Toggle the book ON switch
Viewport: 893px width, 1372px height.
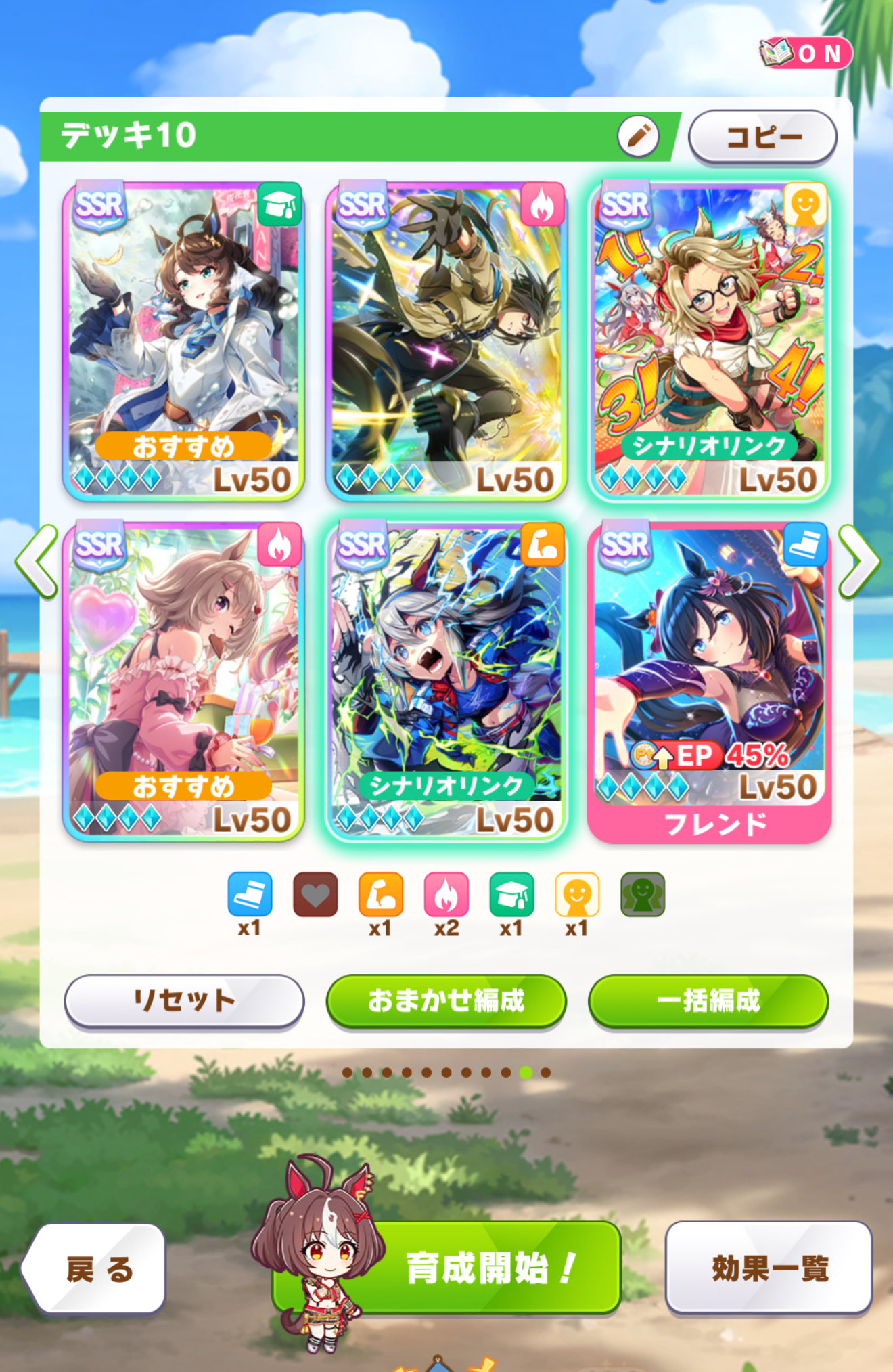[805, 53]
